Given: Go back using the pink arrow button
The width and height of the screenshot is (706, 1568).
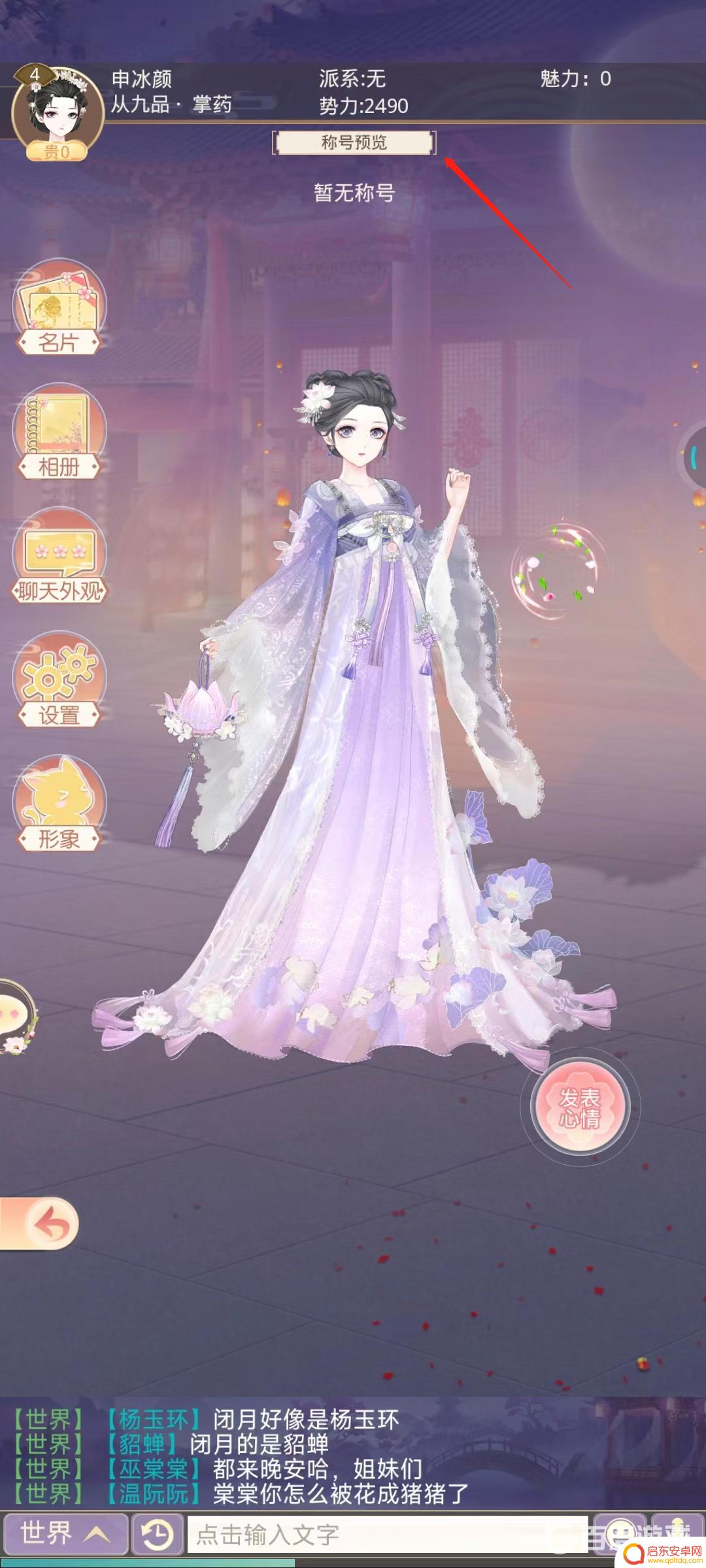Looking at the screenshot, I should pyautogui.click(x=43, y=1224).
